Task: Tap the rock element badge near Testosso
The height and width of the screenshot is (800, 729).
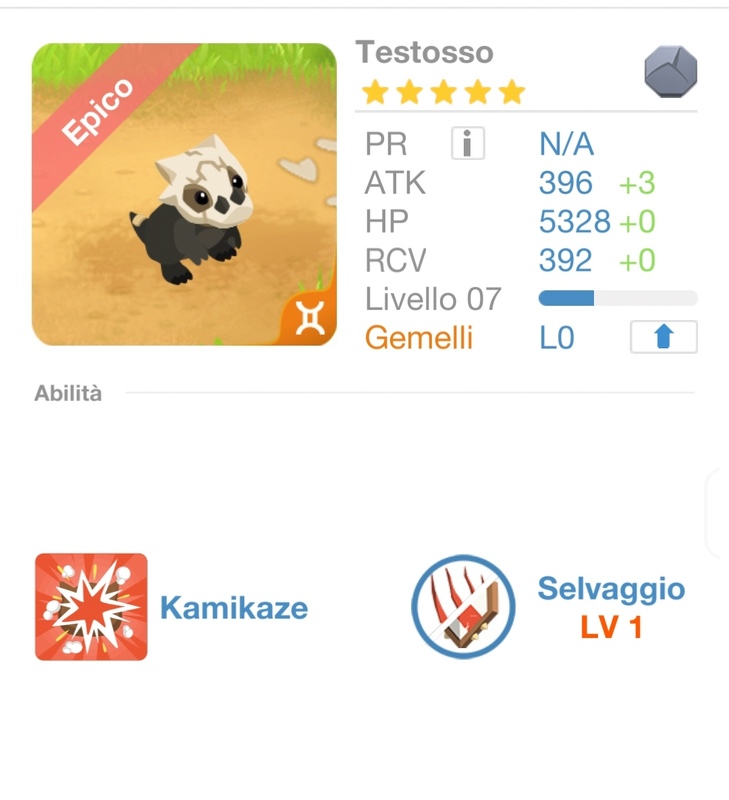Action: (673, 70)
